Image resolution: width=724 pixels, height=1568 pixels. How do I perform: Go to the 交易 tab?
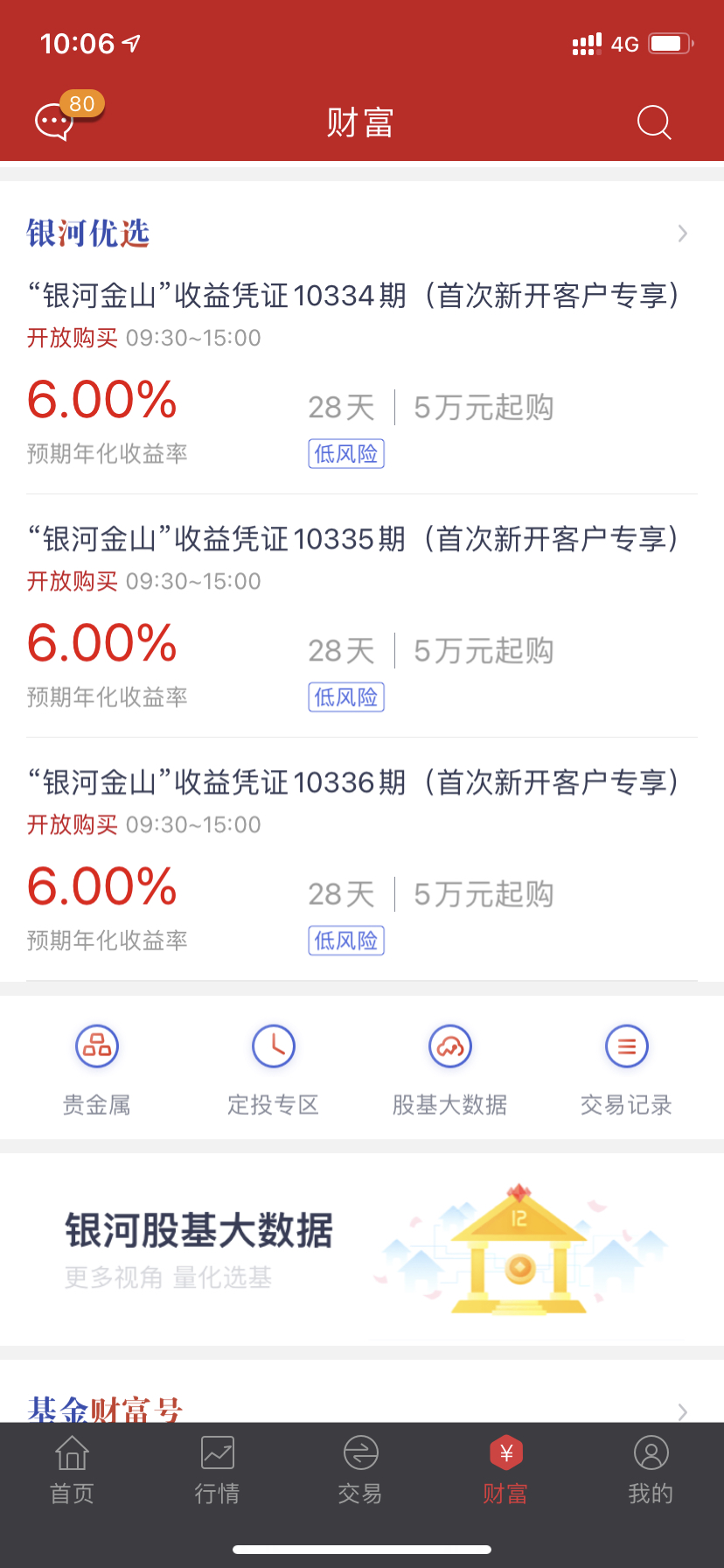(x=360, y=1470)
